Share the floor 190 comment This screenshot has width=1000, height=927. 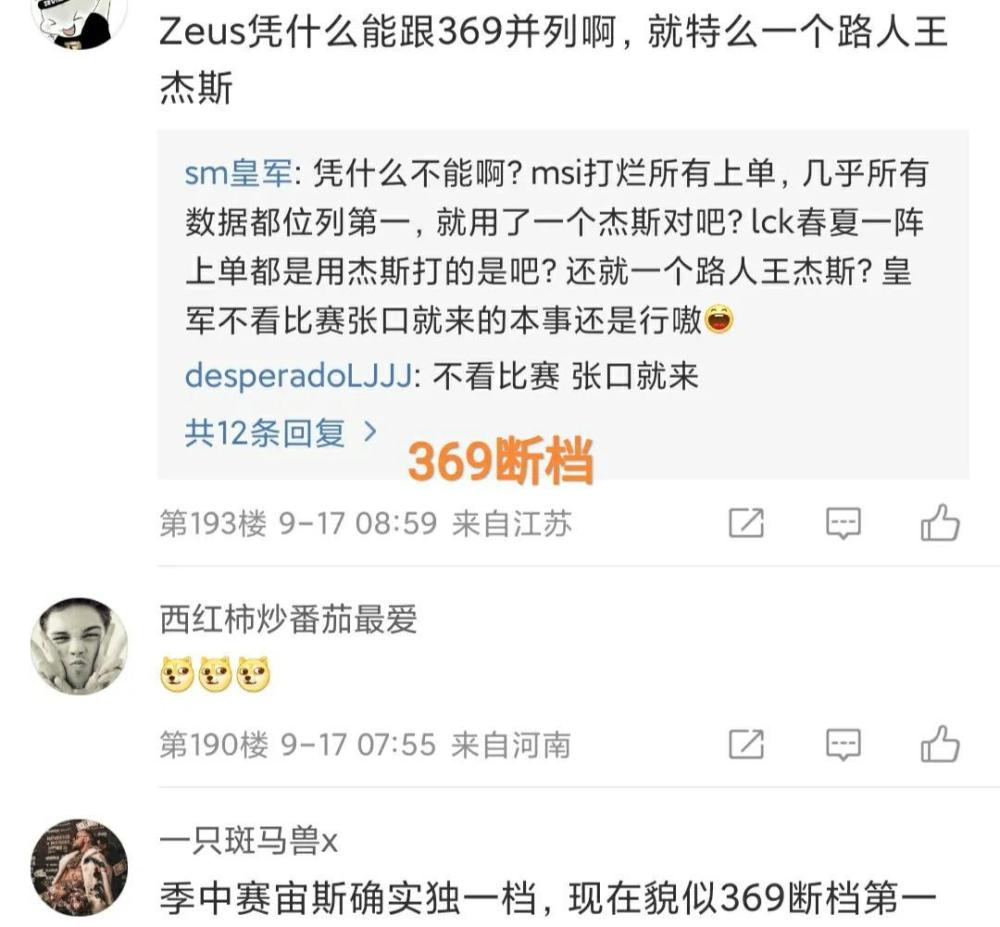point(746,744)
